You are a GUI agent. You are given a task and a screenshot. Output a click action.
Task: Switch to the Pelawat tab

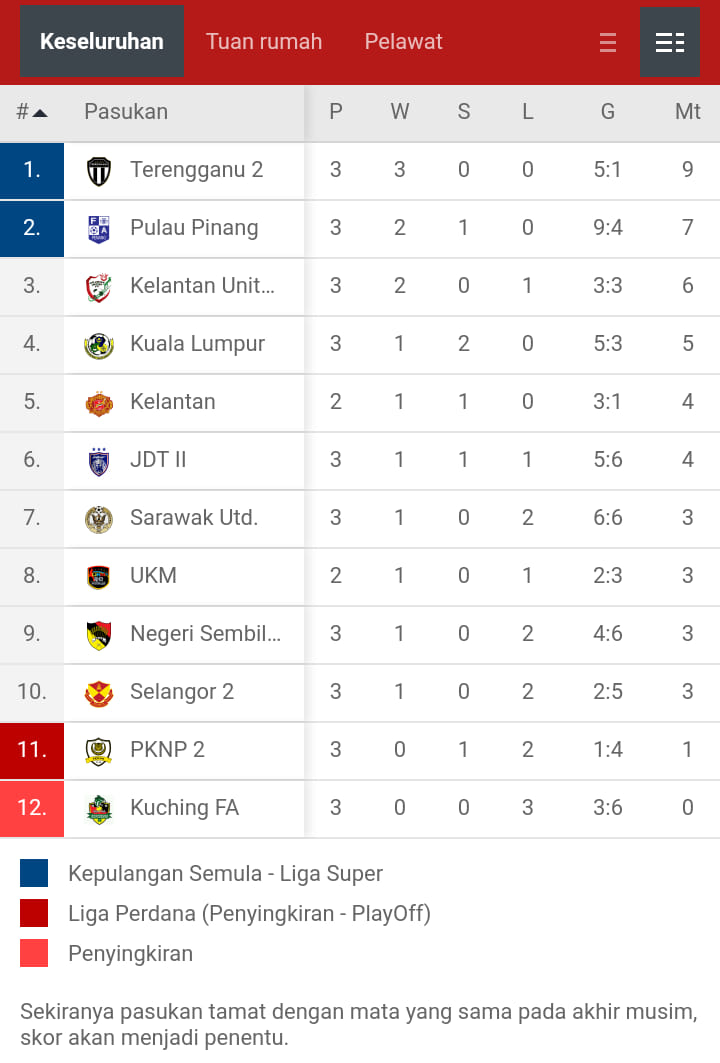(x=403, y=41)
